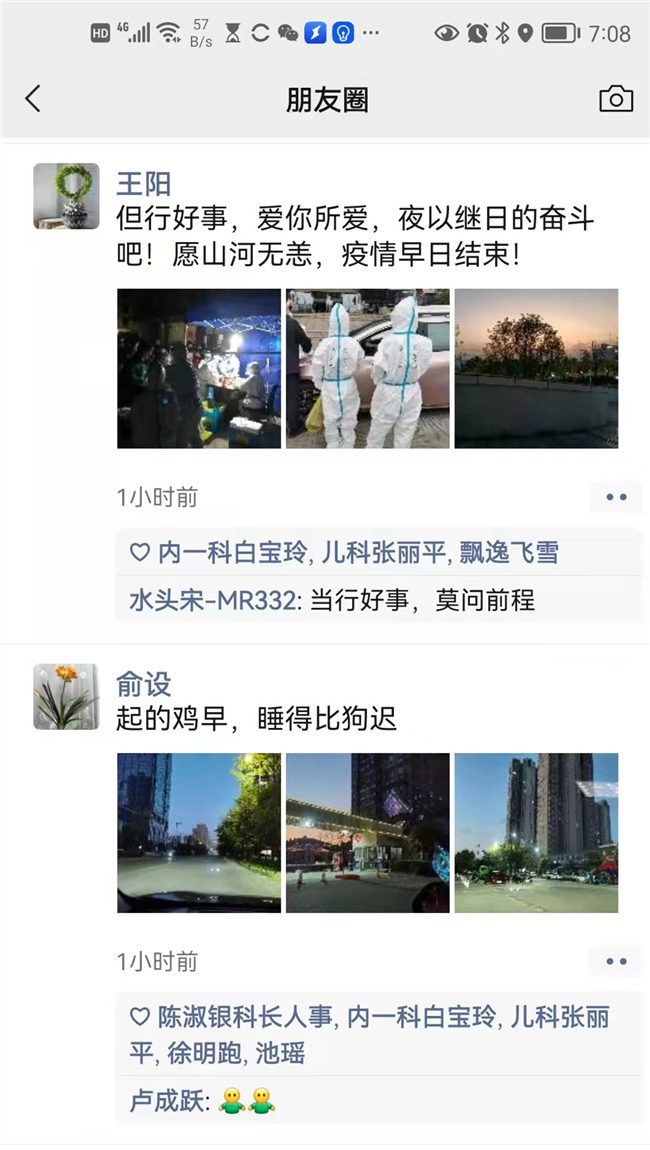Open 王阳's profile avatar
This screenshot has height=1150, width=650.
tap(66, 196)
